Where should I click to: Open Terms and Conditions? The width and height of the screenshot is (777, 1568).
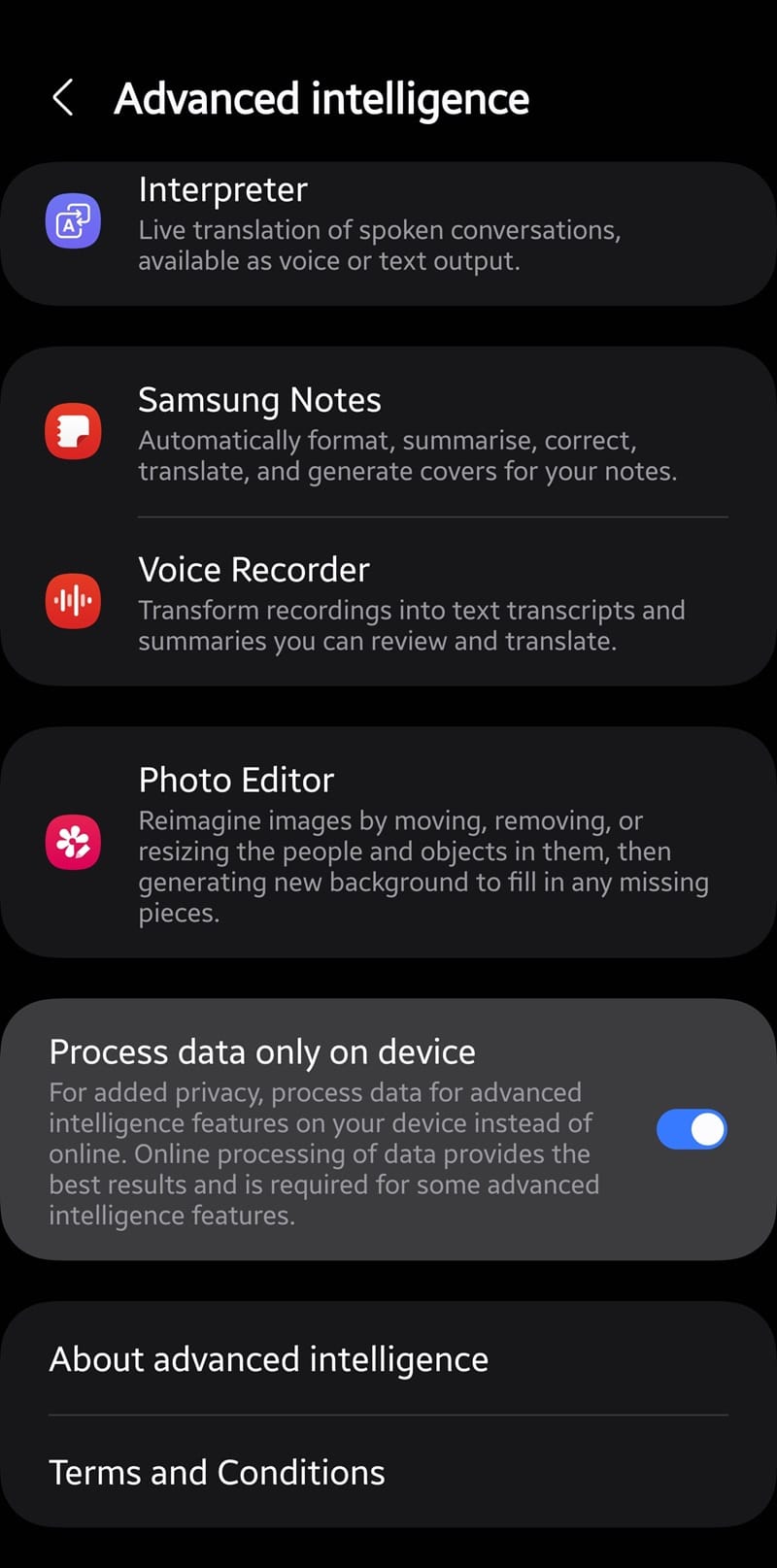(388, 1472)
